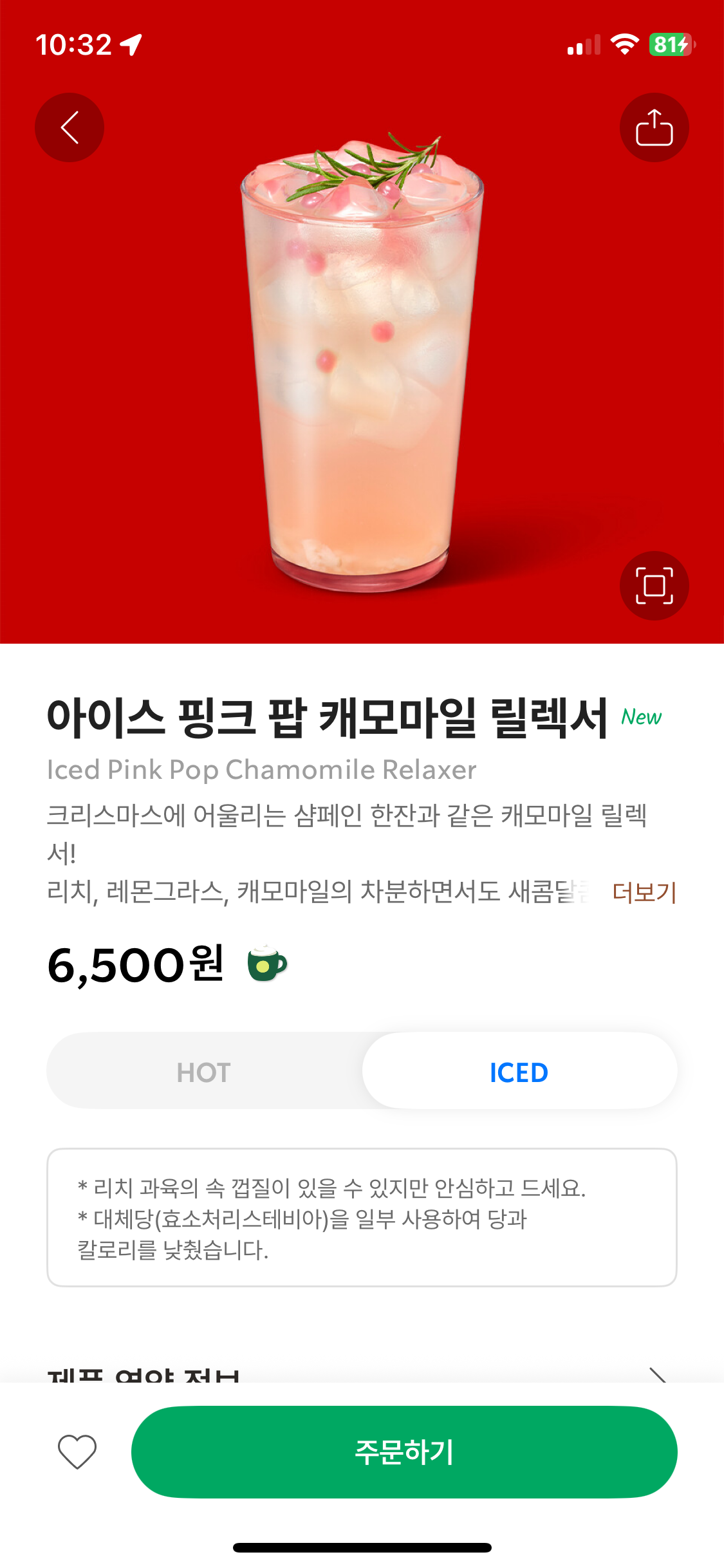Switch to the HOT option

tap(204, 1072)
